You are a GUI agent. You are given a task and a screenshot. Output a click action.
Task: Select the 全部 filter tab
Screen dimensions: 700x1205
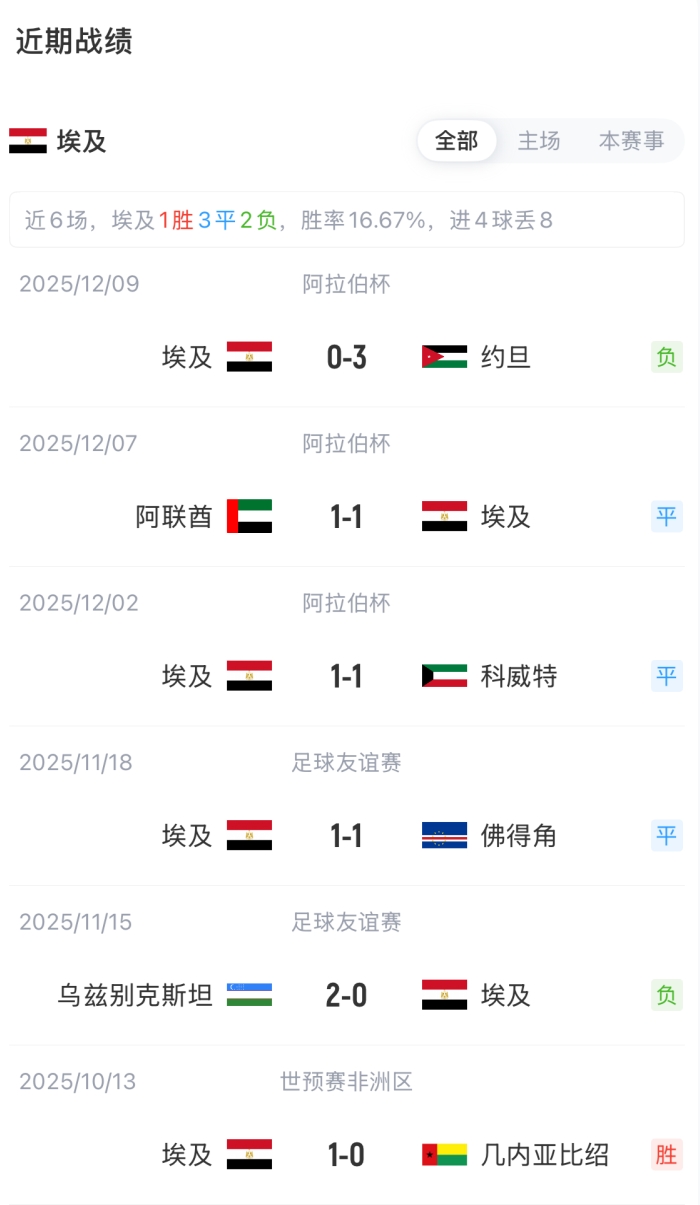click(457, 141)
